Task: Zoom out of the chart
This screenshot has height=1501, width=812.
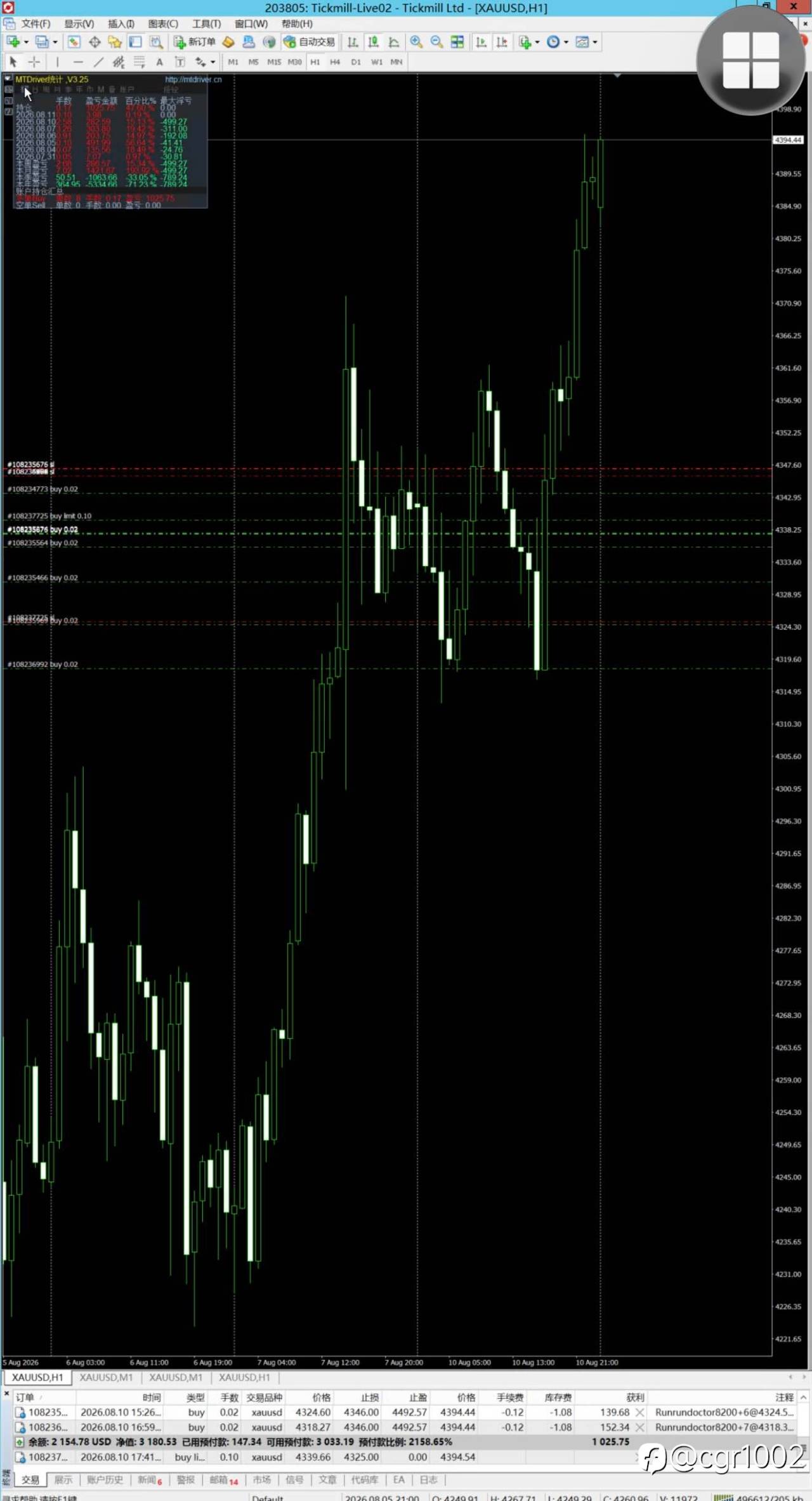Action: (436, 42)
